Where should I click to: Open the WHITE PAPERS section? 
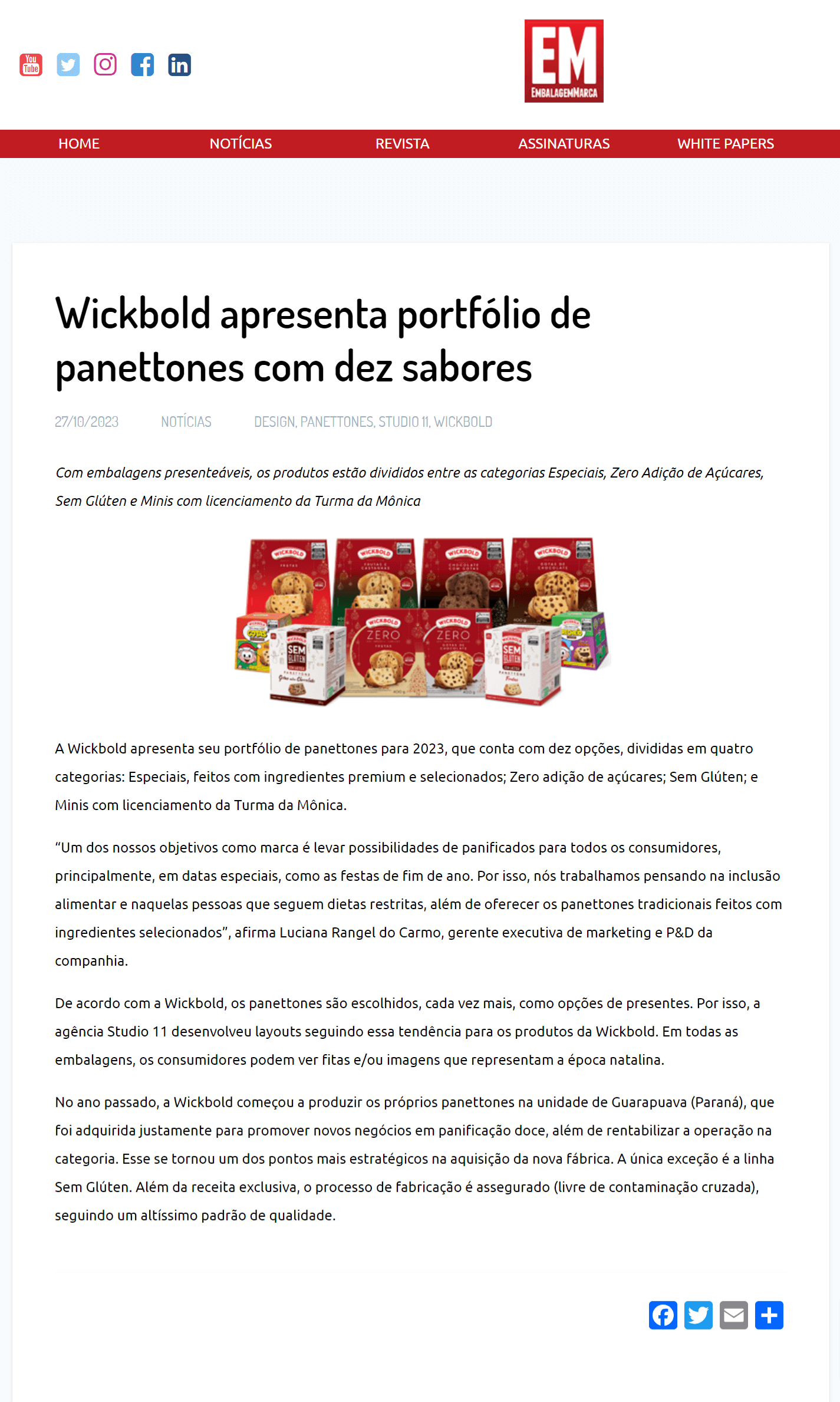726,144
